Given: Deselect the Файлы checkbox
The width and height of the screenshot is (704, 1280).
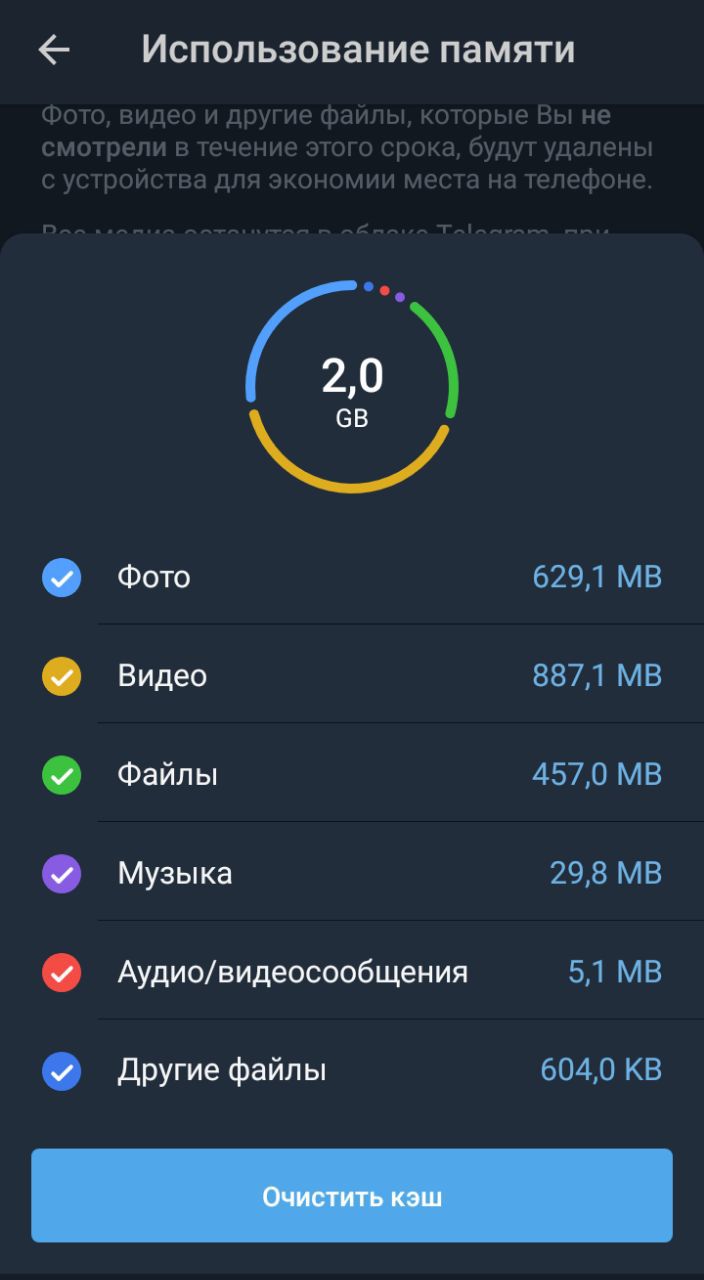Looking at the screenshot, I should click(61, 775).
